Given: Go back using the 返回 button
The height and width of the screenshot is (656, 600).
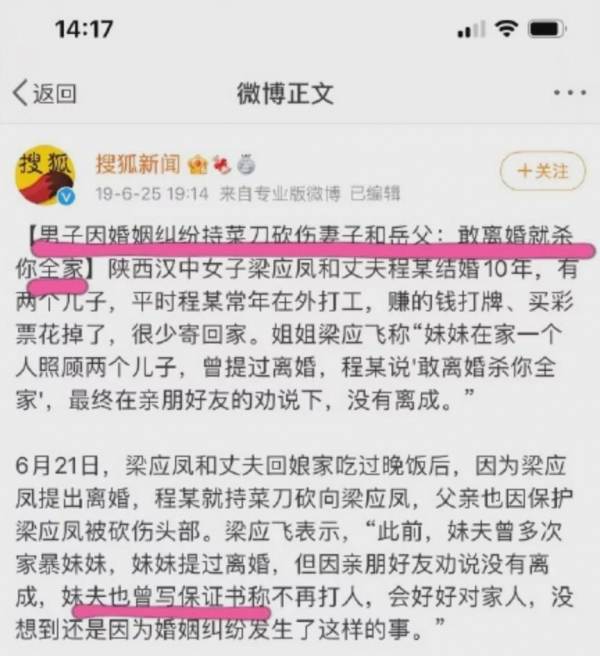Looking at the screenshot, I should (44, 94).
